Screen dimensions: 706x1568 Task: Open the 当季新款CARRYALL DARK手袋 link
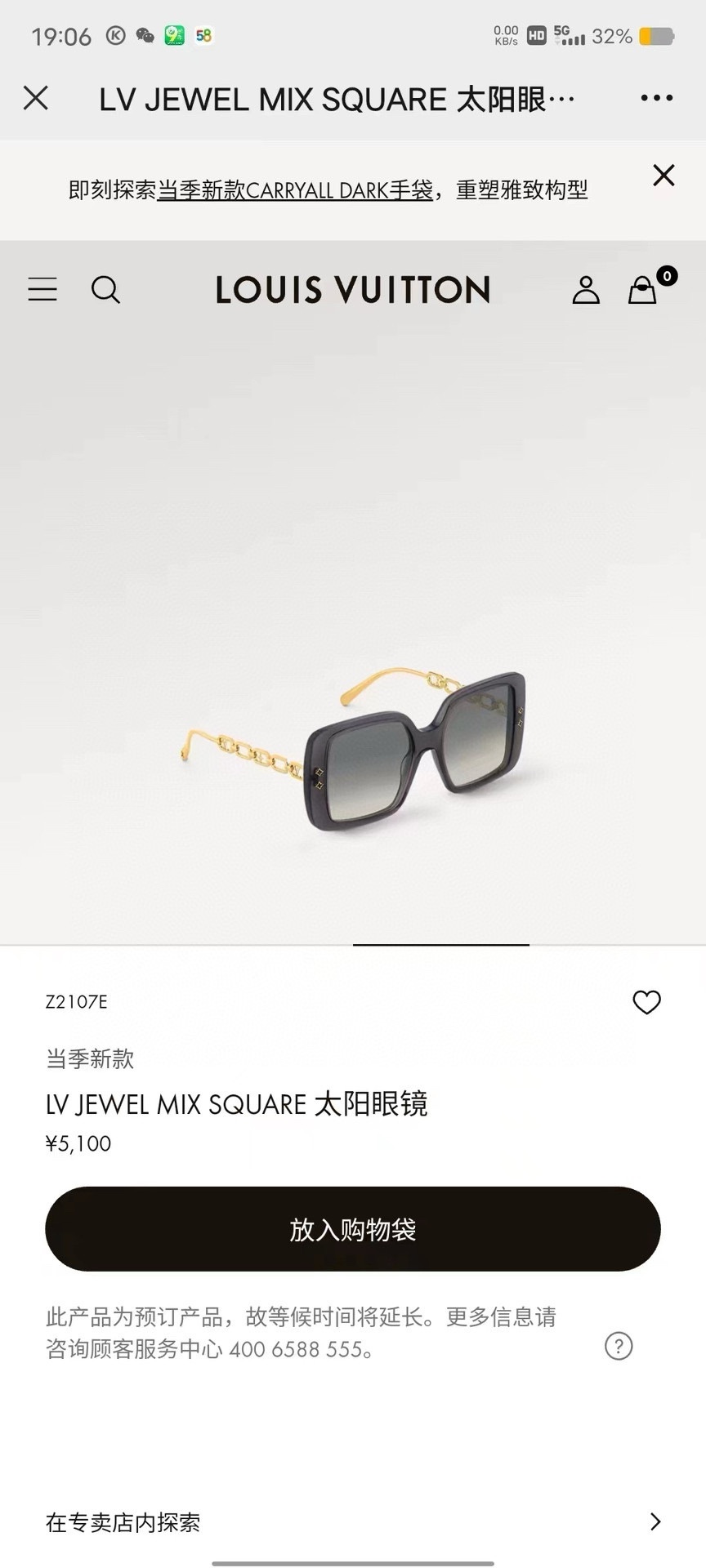(x=294, y=190)
